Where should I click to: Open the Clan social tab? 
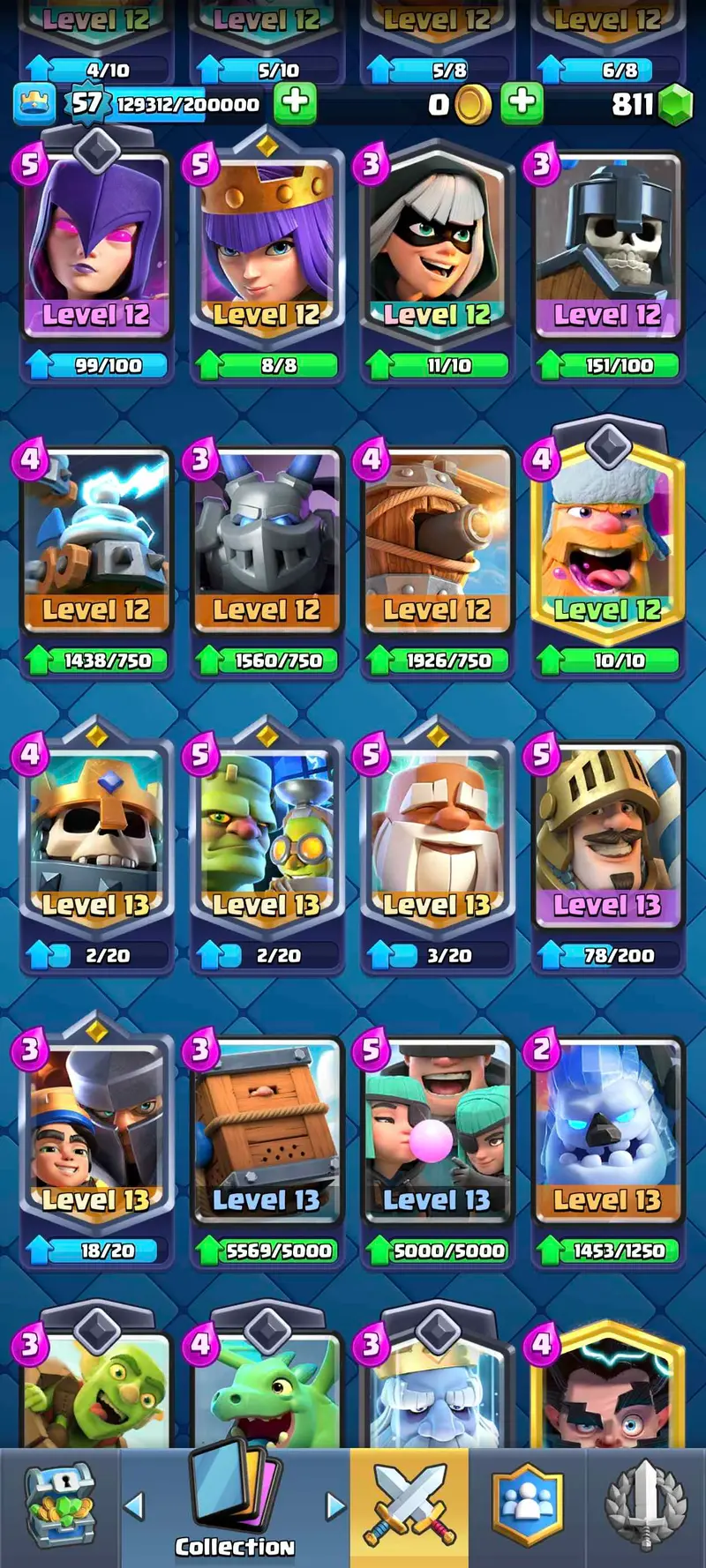pos(527,1506)
